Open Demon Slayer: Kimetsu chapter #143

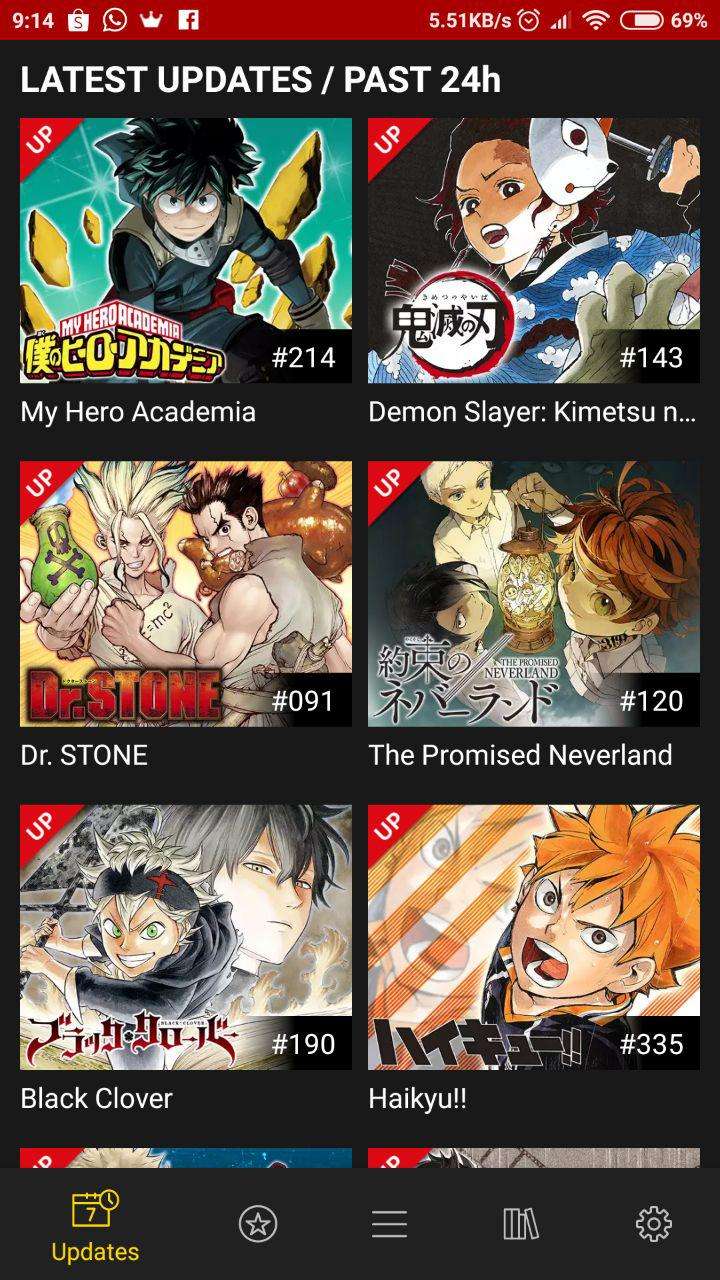click(534, 251)
